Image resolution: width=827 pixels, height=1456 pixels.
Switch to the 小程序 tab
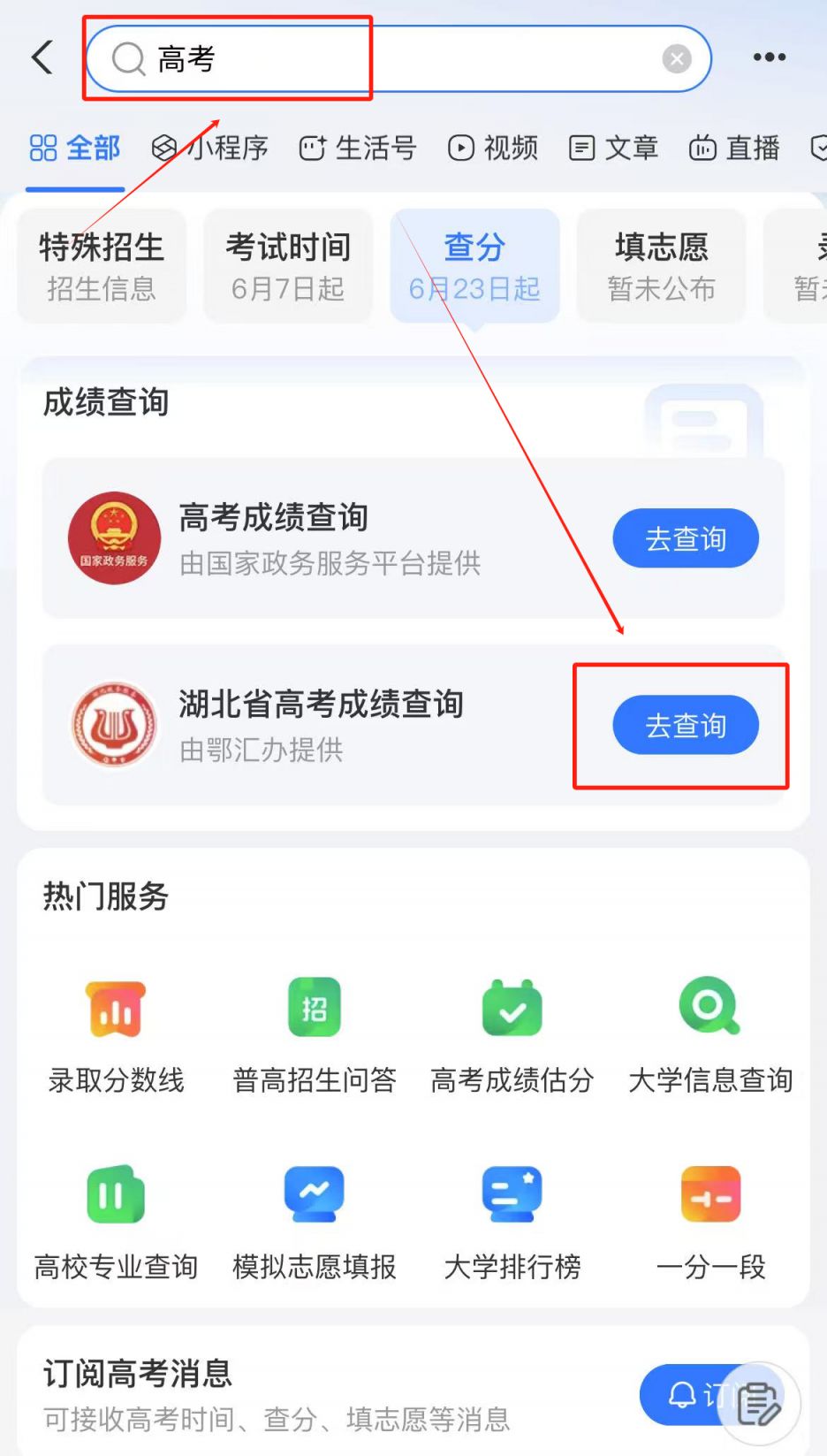click(210, 148)
